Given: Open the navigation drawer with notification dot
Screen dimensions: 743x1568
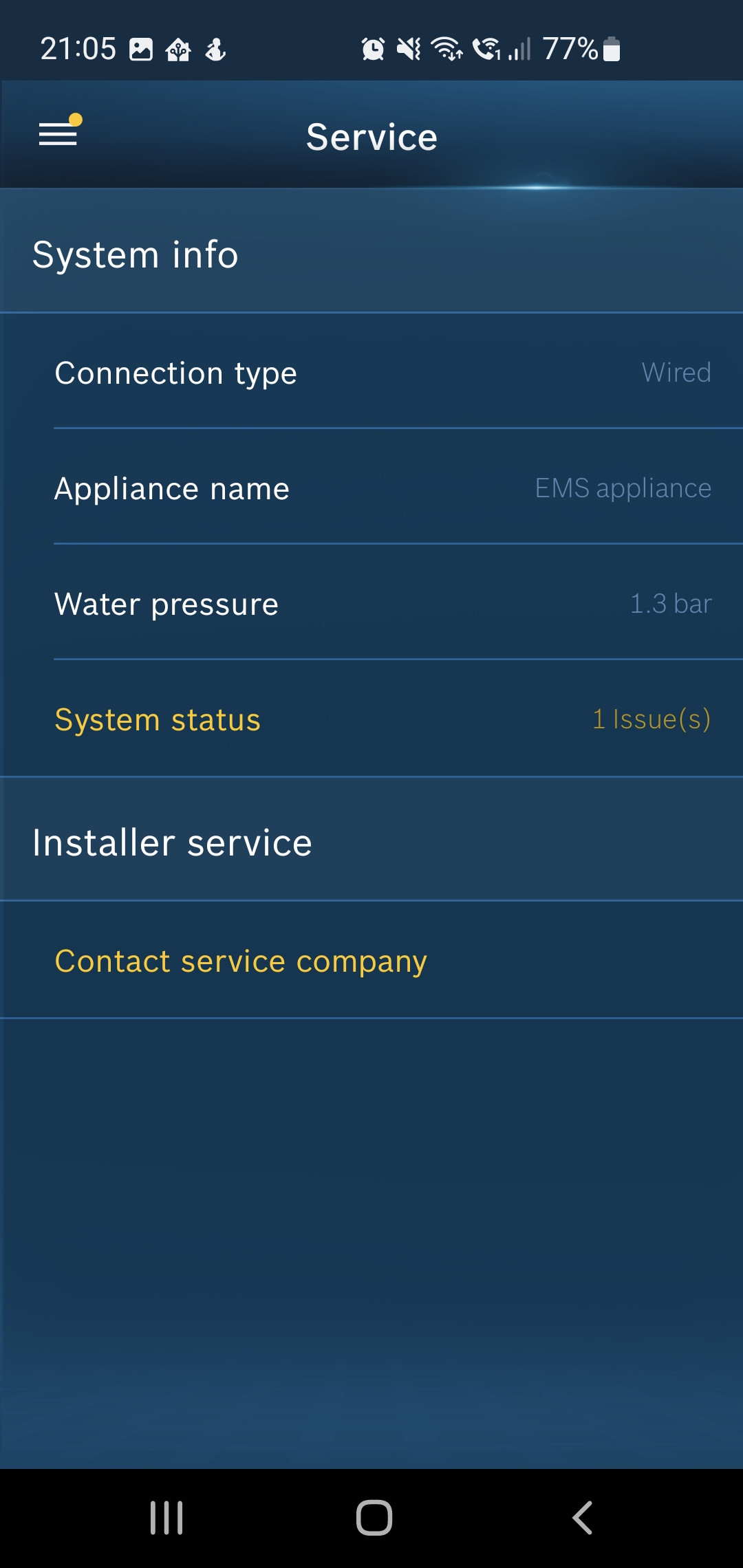Looking at the screenshot, I should coord(58,135).
